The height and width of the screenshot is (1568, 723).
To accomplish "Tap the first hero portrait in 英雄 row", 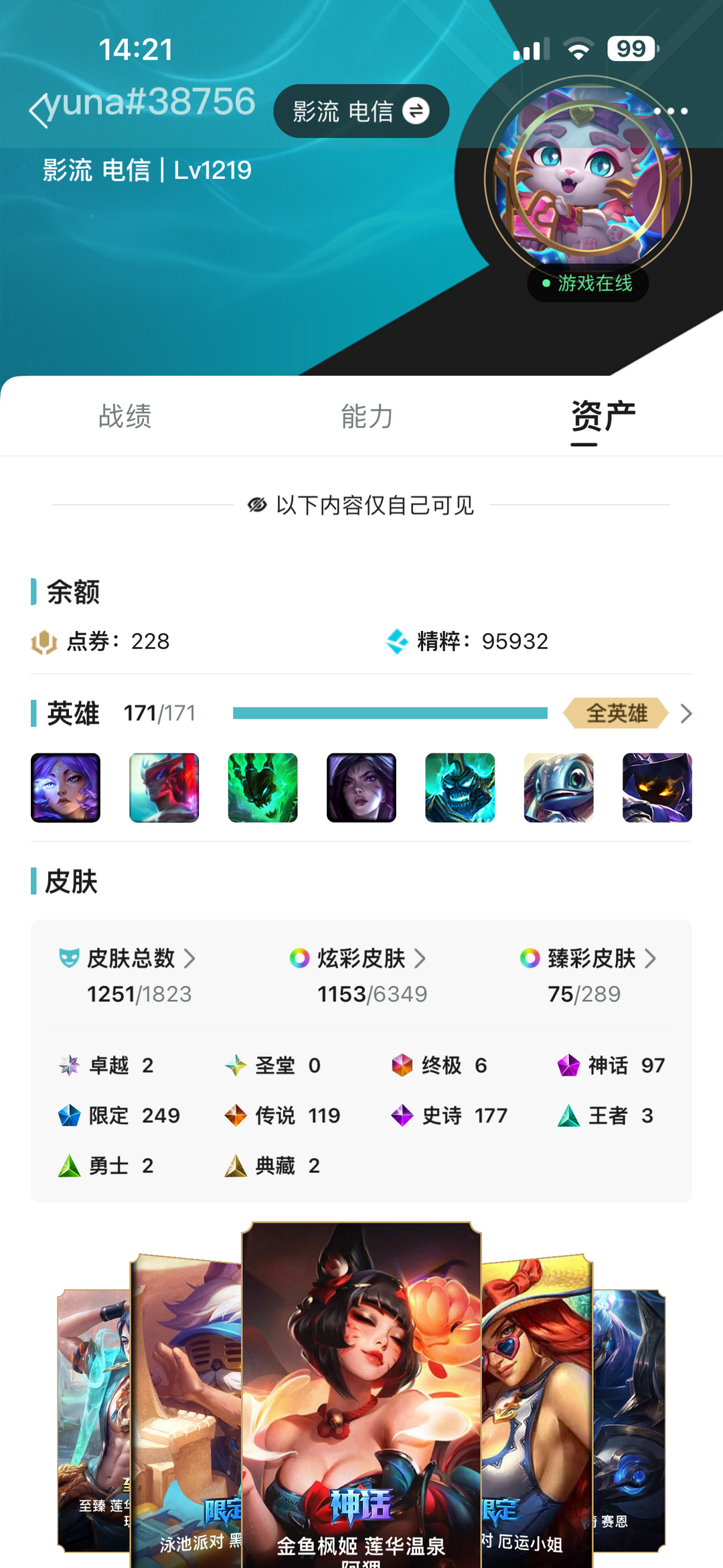I will pyautogui.click(x=66, y=788).
